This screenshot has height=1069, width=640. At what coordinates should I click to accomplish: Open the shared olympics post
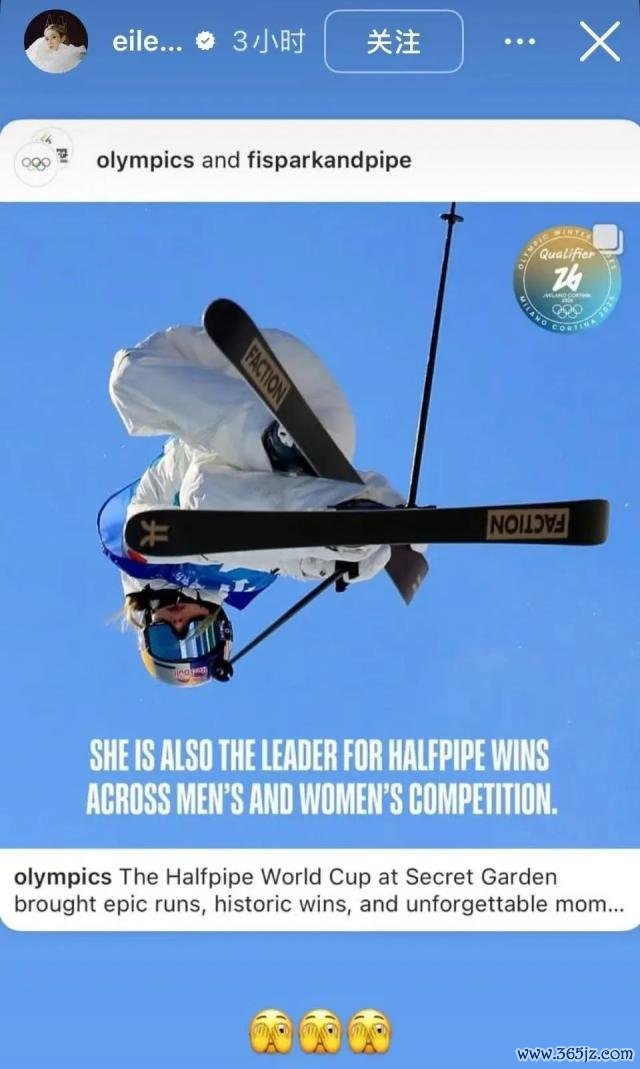pos(320,520)
